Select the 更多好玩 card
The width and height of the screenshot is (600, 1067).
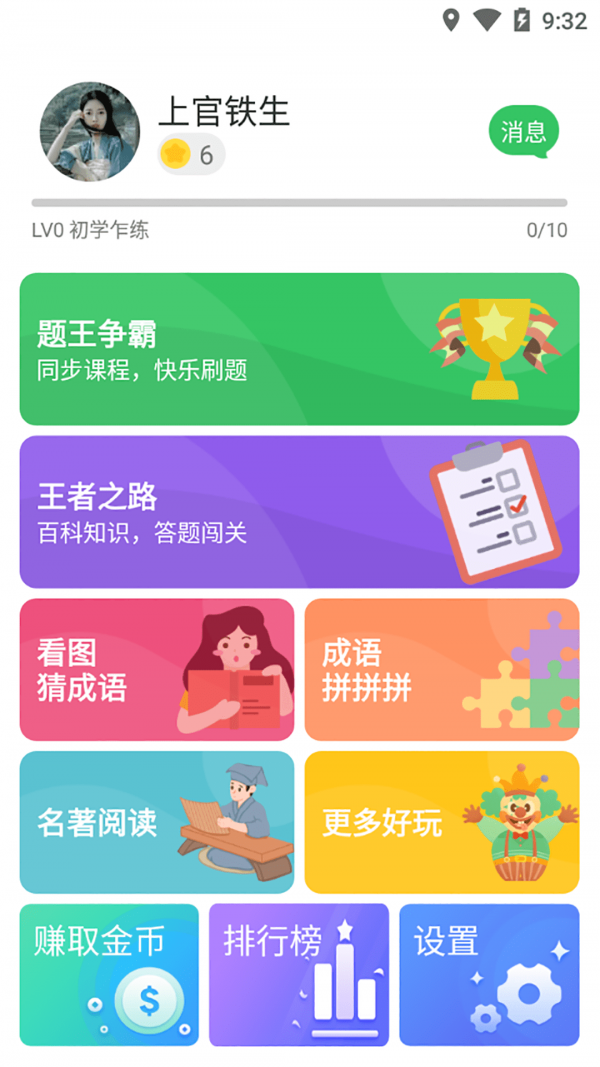[x=441, y=822]
